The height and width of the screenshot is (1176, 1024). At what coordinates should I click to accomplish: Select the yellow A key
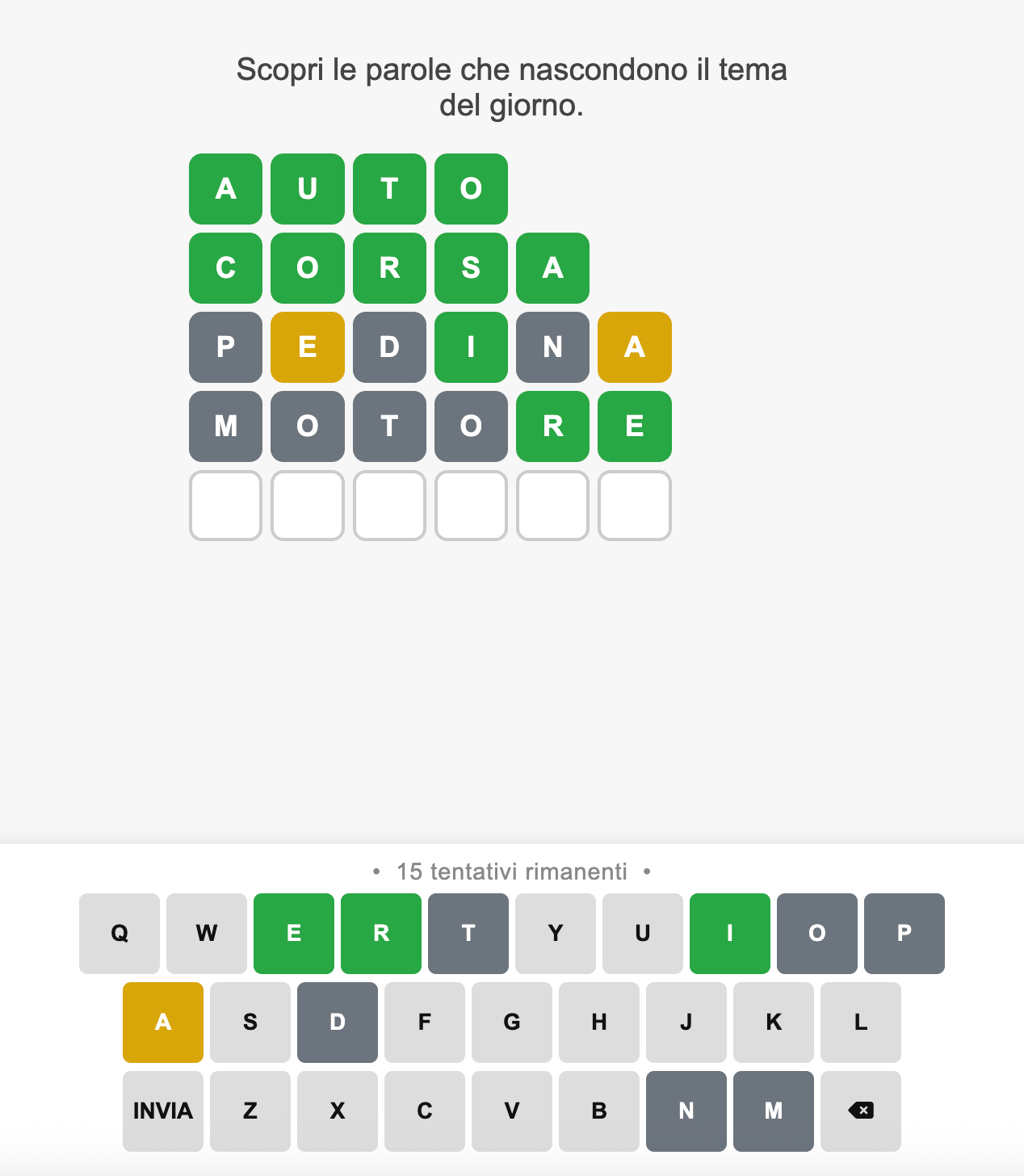[x=162, y=1022]
